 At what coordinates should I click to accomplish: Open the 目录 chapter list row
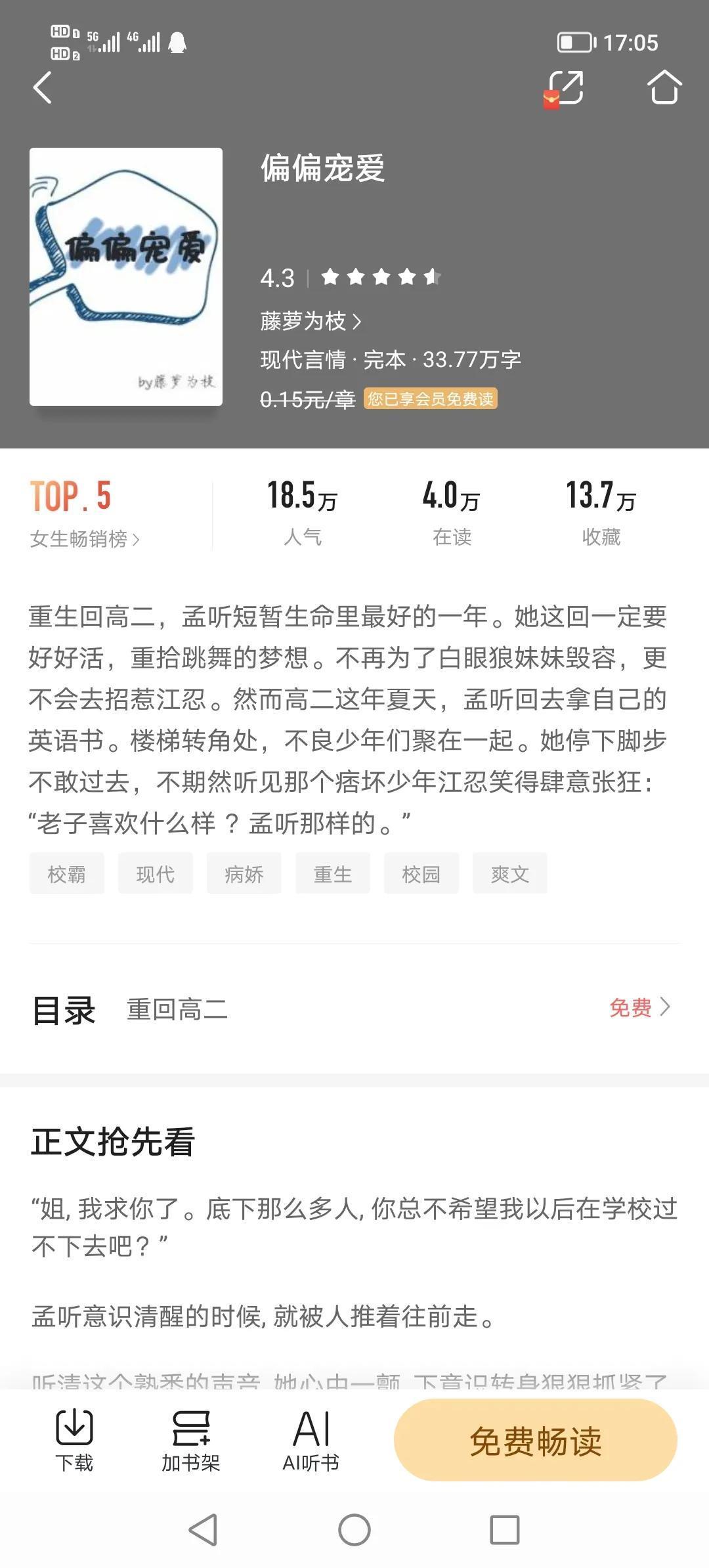[354, 1009]
